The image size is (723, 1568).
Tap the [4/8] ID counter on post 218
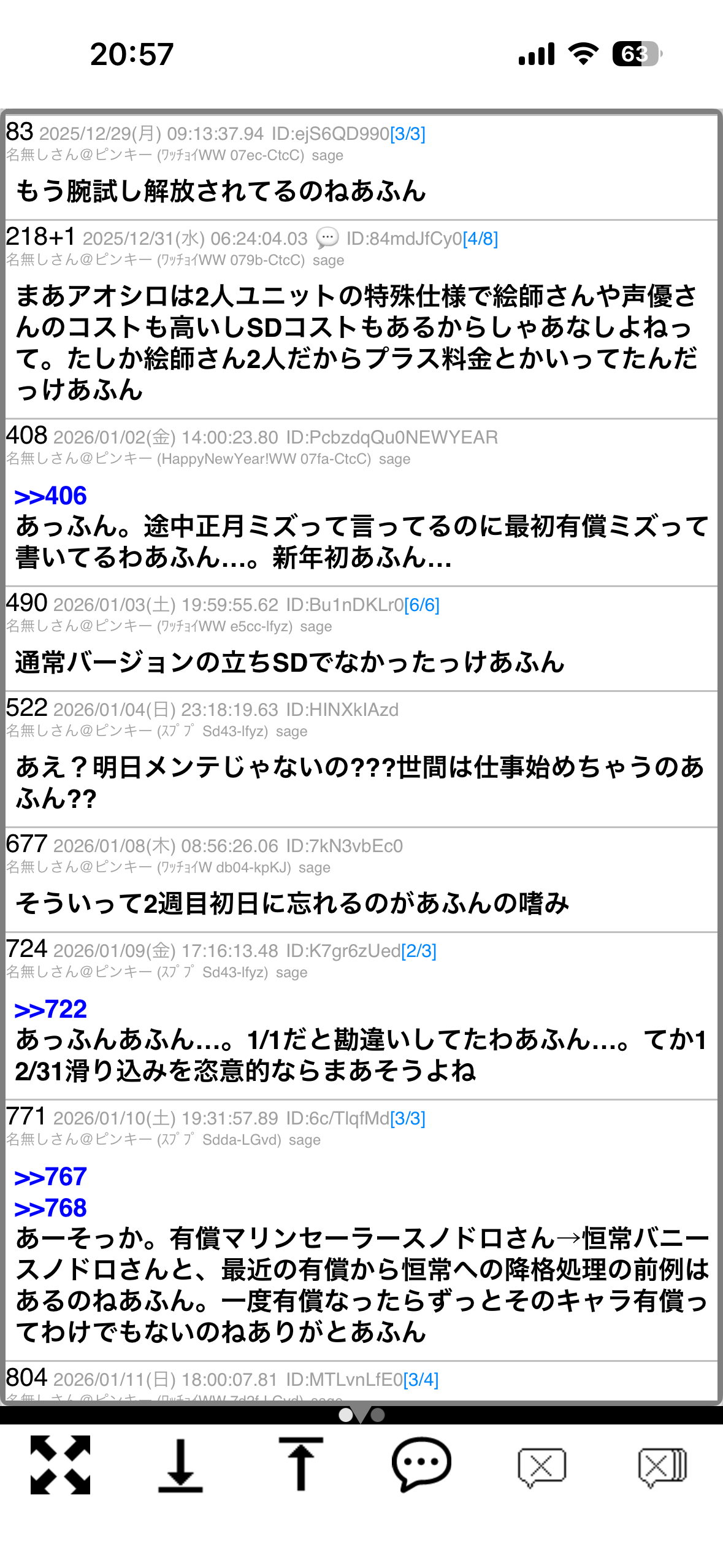pos(480,239)
